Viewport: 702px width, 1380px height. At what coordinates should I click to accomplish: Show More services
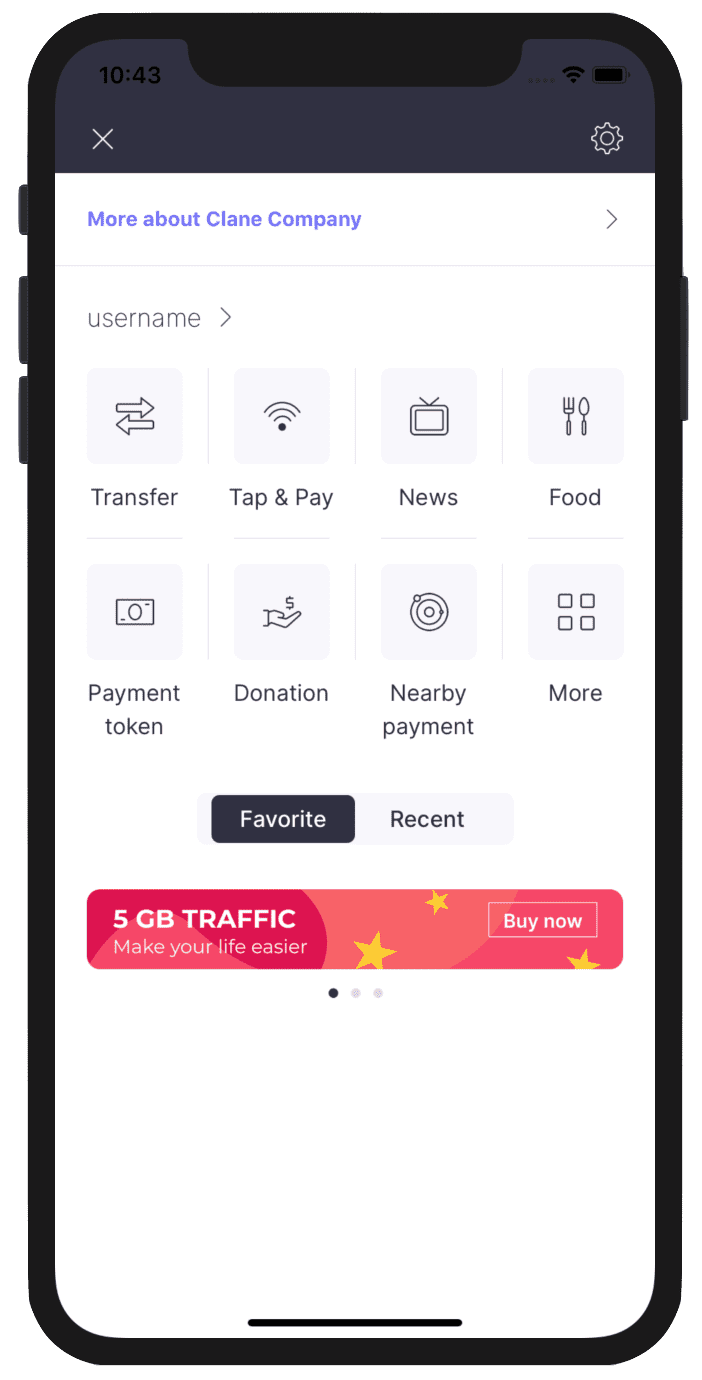click(576, 613)
